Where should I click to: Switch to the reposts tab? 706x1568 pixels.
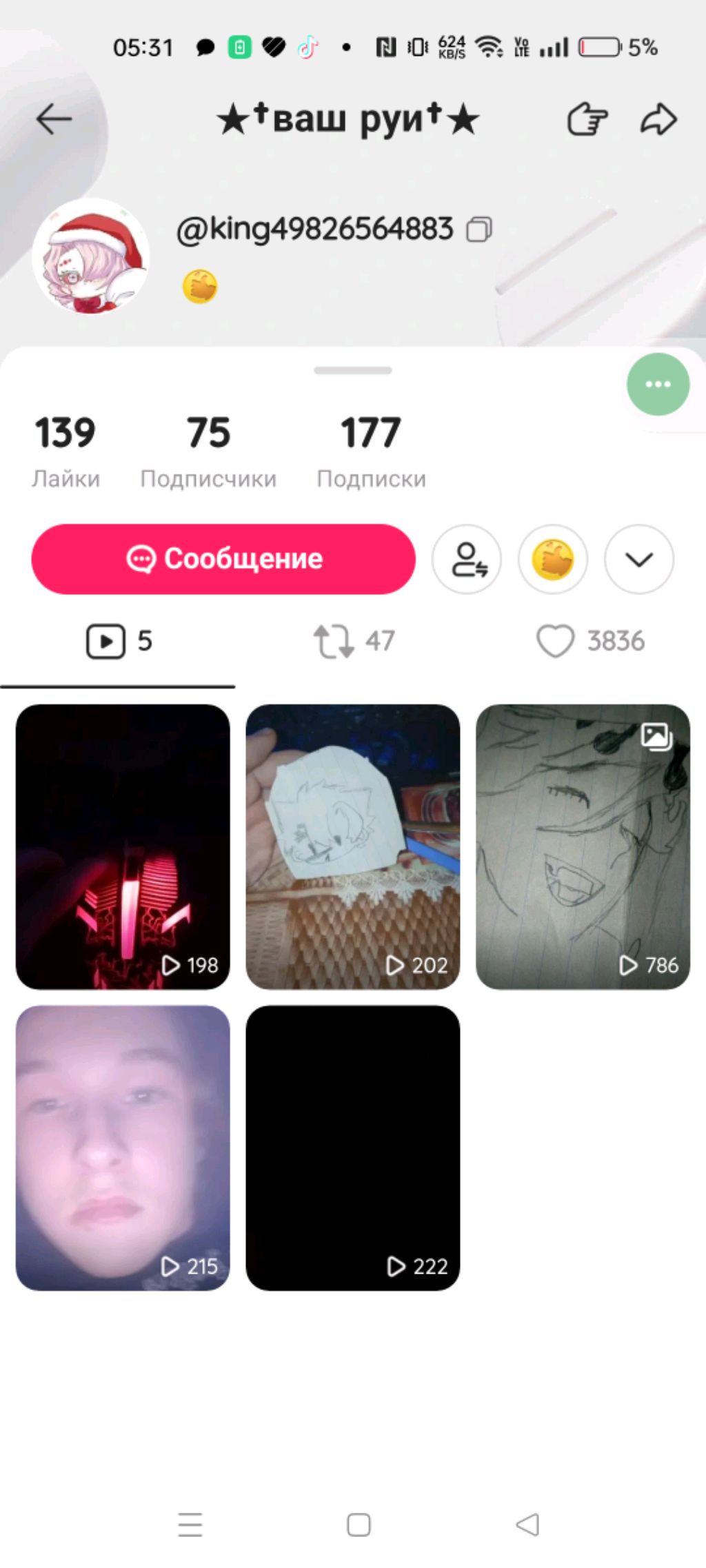click(353, 641)
